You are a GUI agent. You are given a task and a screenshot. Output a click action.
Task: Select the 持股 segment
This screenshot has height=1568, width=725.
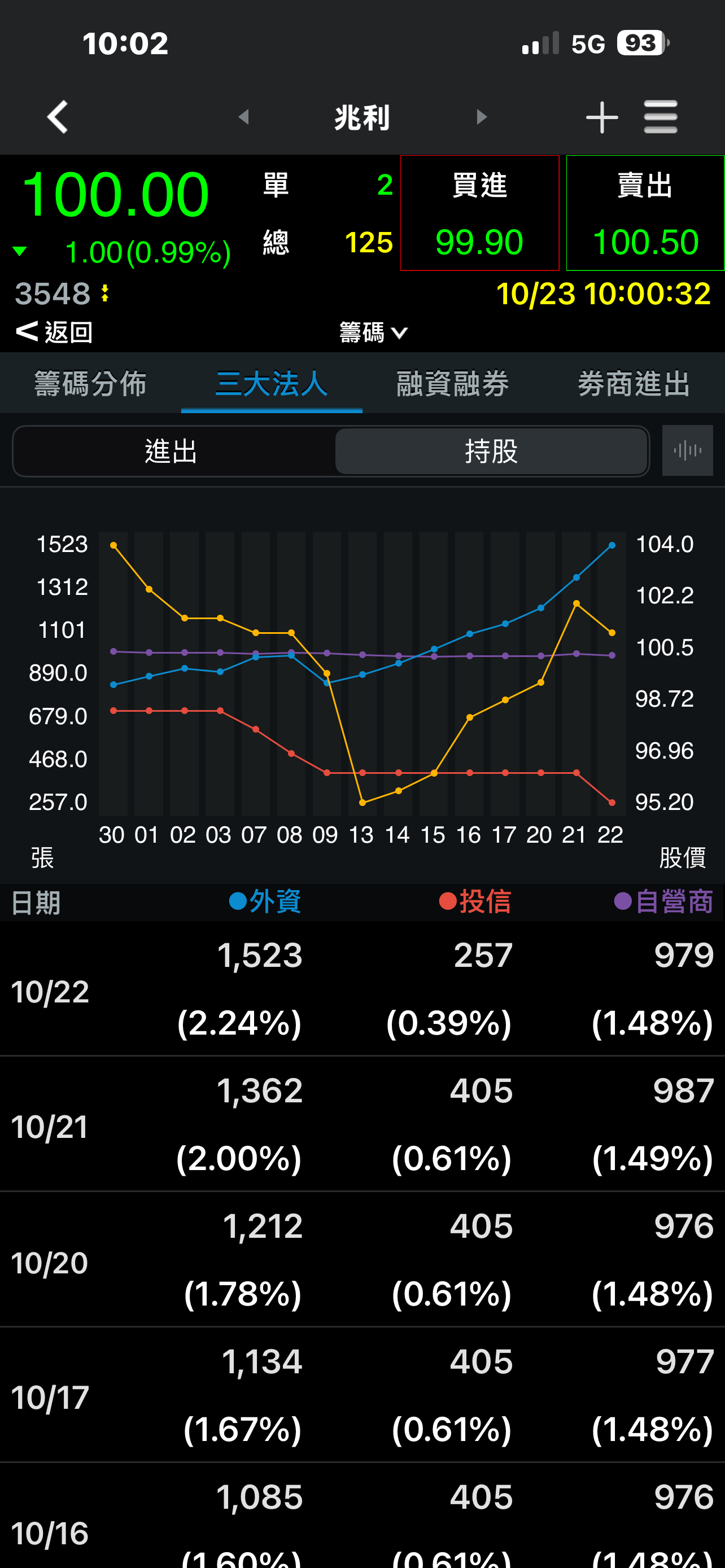(x=491, y=452)
